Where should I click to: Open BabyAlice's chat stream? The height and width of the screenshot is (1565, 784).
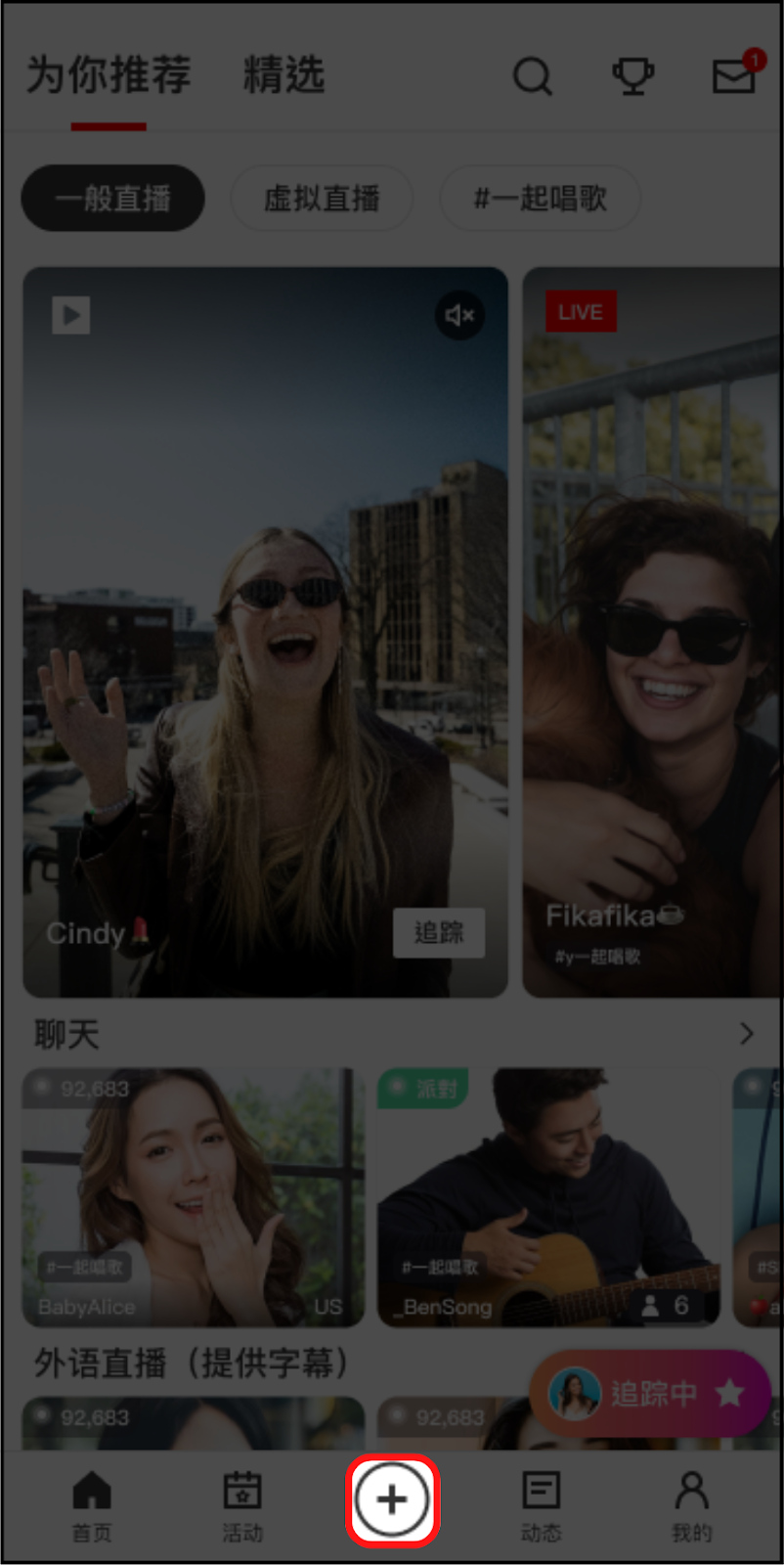click(193, 1195)
